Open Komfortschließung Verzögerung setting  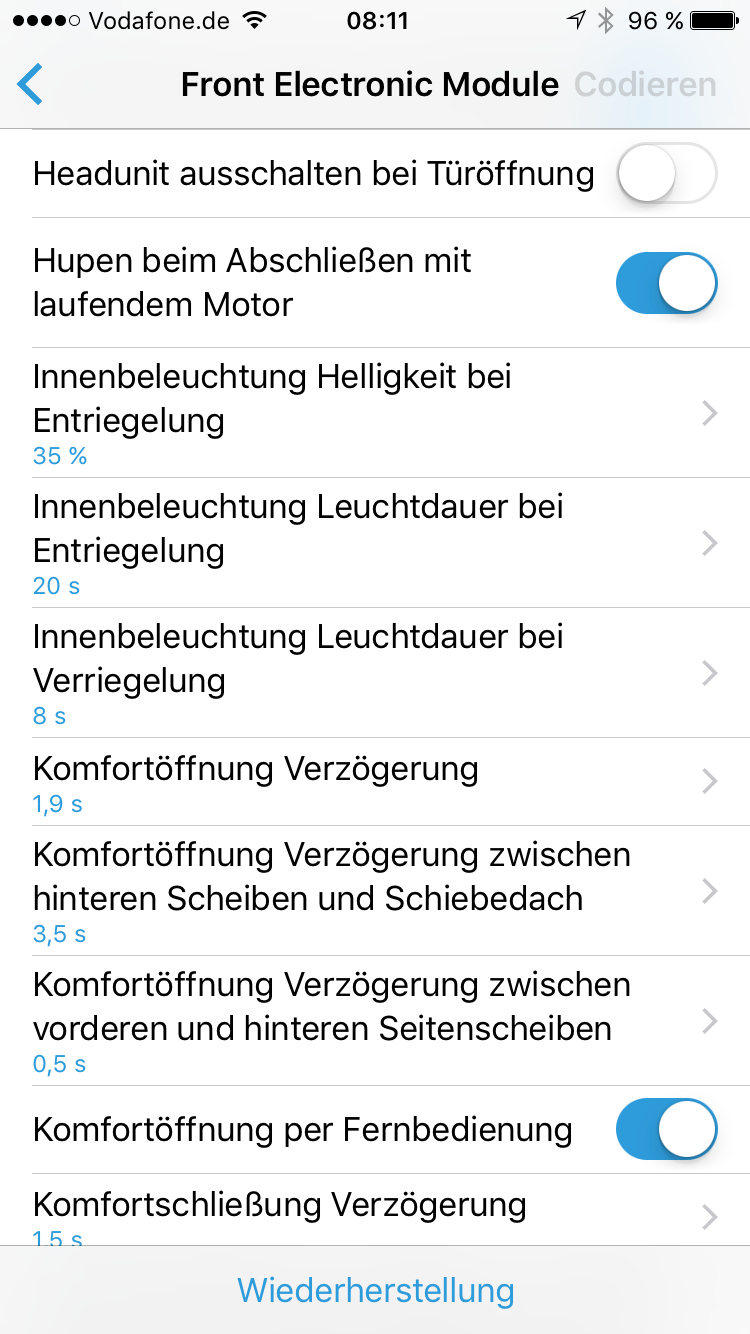pyautogui.click(x=375, y=1210)
